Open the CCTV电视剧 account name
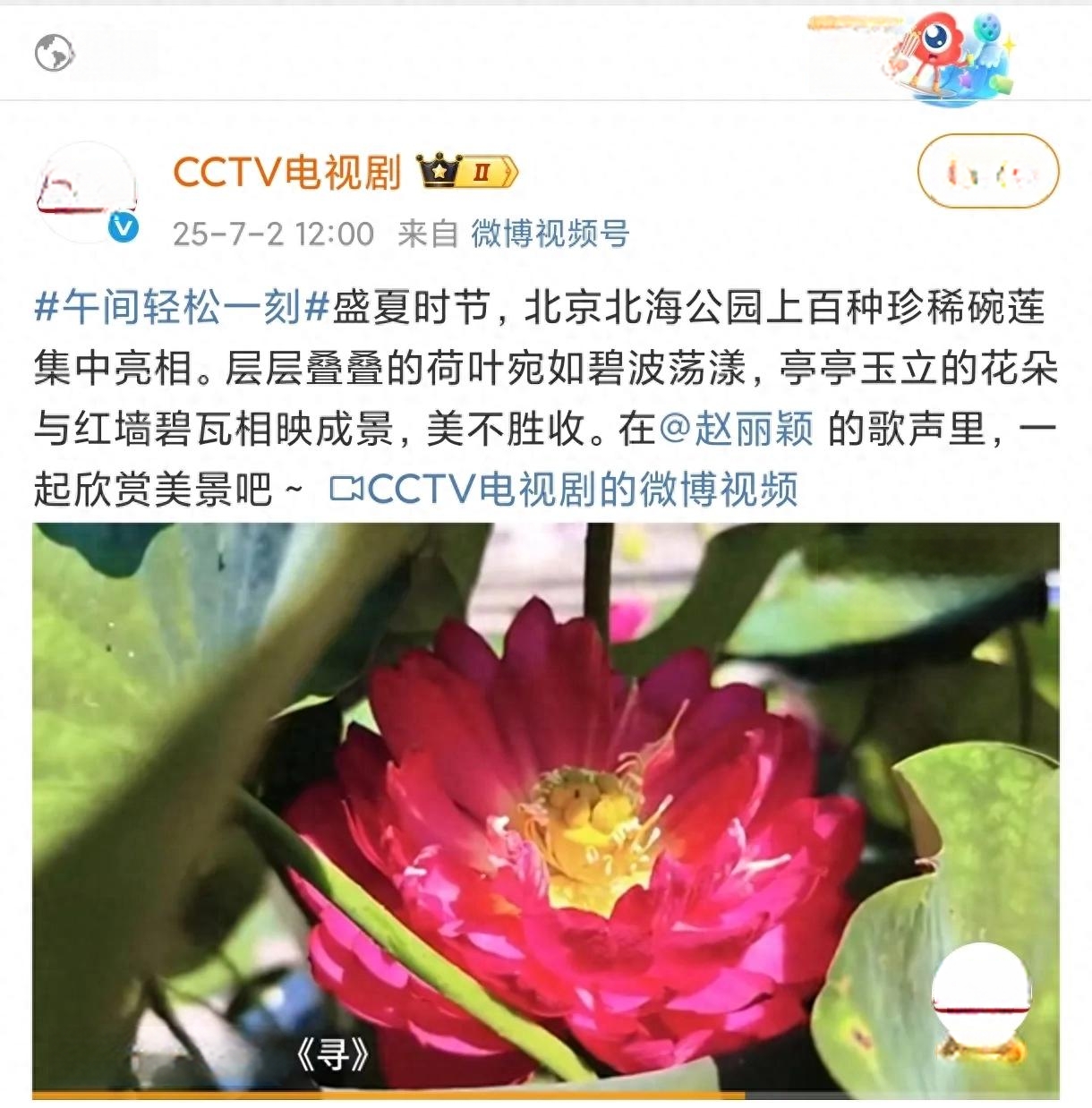1092x1108 pixels. point(286,172)
